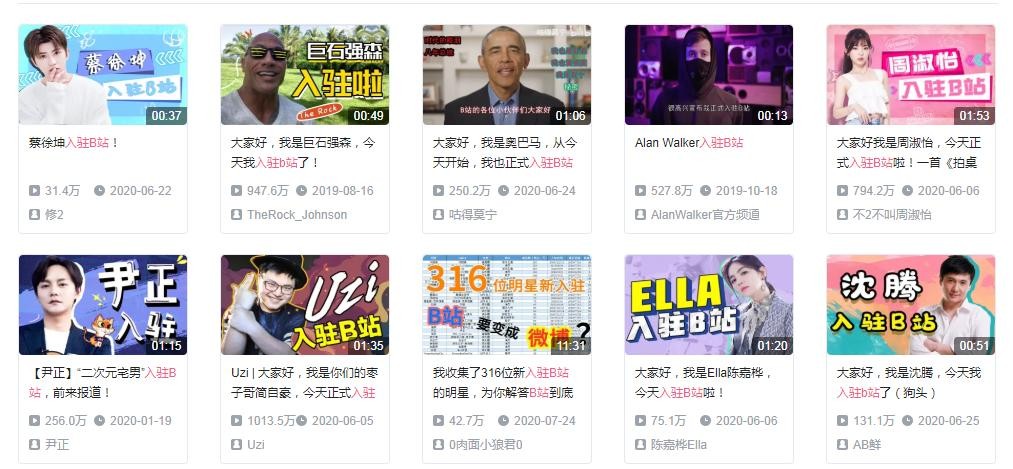Image resolution: width=1013 pixels, height=469 pixels.
Task: Open the 316位明星新入驻 video
Action: [506, 305]
